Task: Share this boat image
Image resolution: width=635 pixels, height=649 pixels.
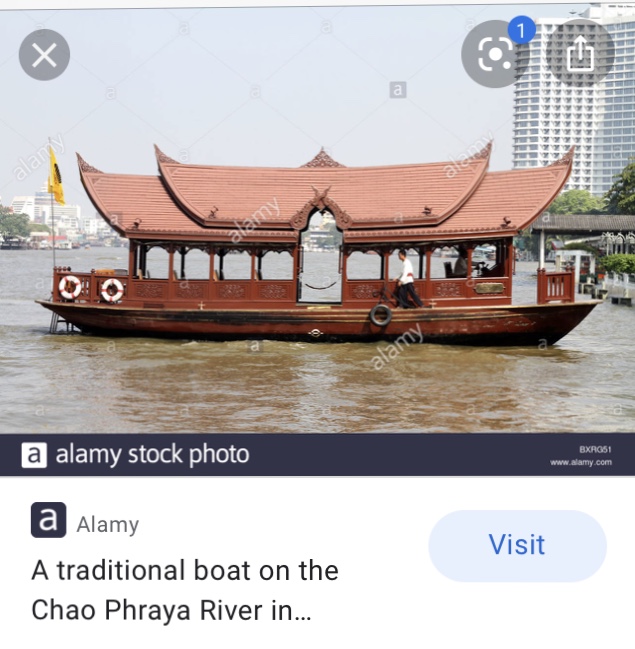Action: [580, 54]
